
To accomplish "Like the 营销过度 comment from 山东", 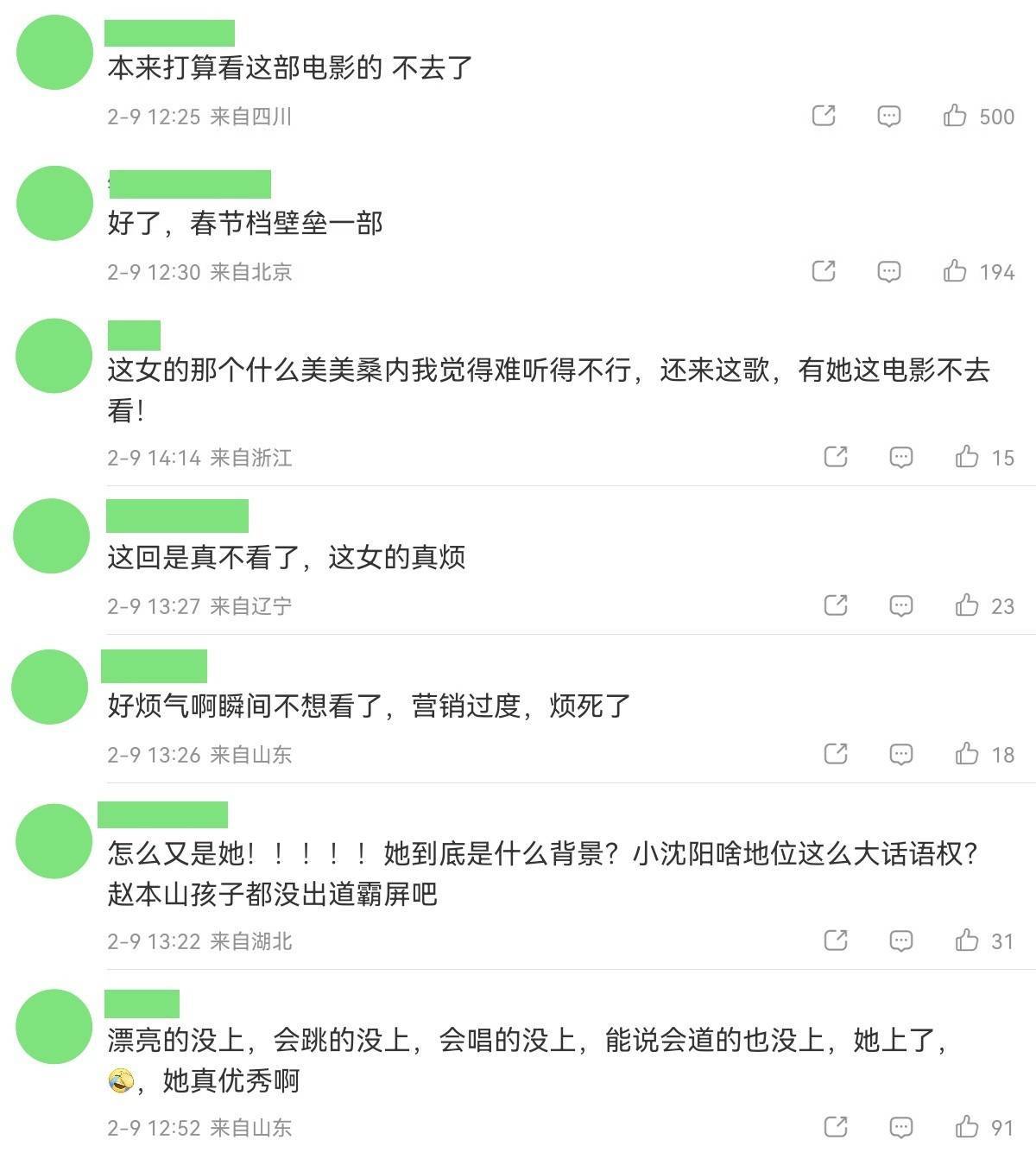I will coord(966,754).
